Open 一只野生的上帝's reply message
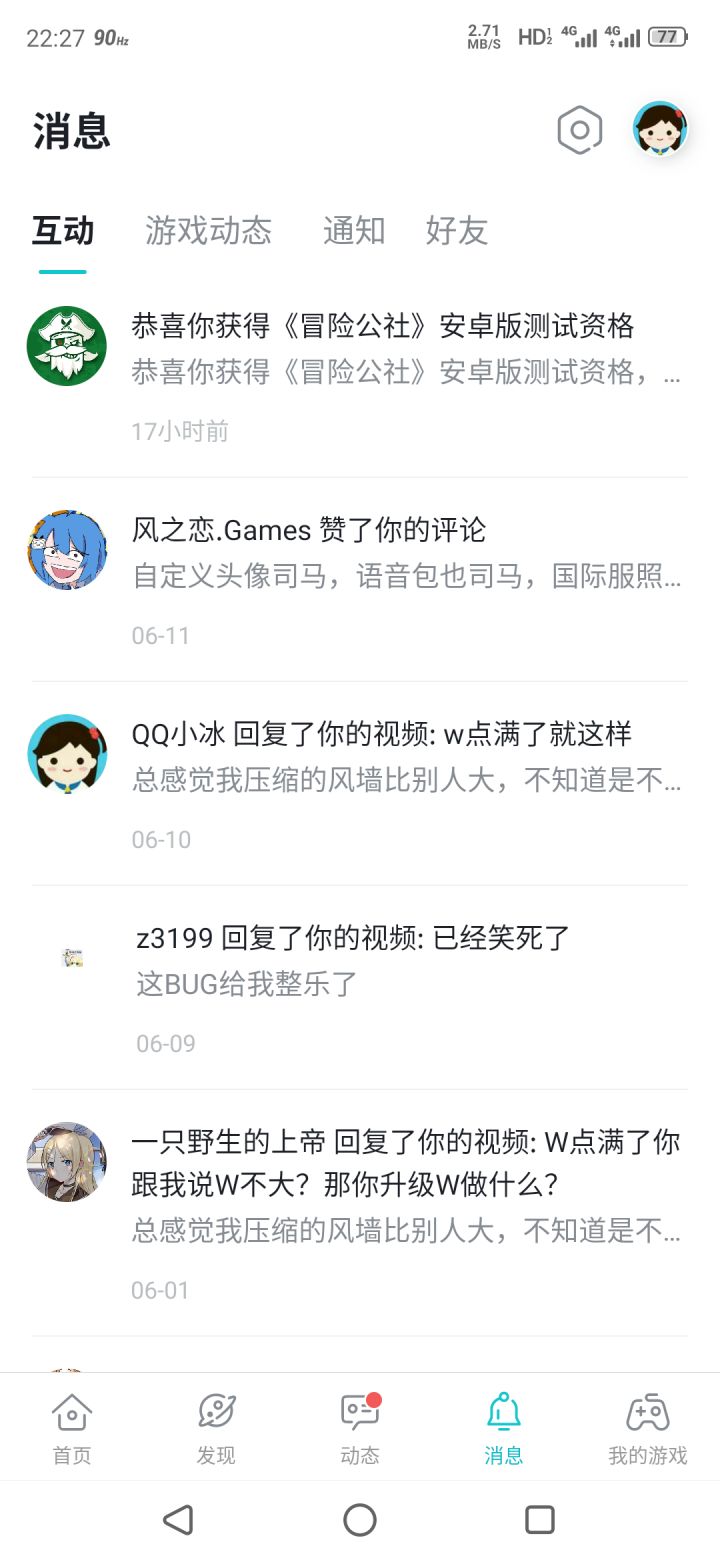The image size is (720, 1560). pos(360,1213)
